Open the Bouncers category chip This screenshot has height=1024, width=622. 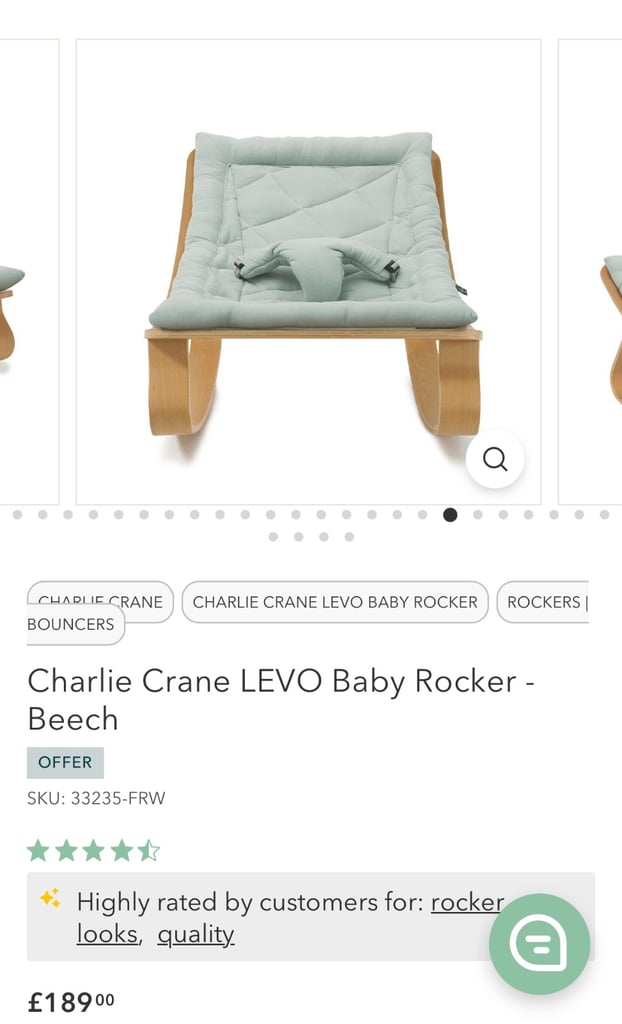click(x=73, y=624)
